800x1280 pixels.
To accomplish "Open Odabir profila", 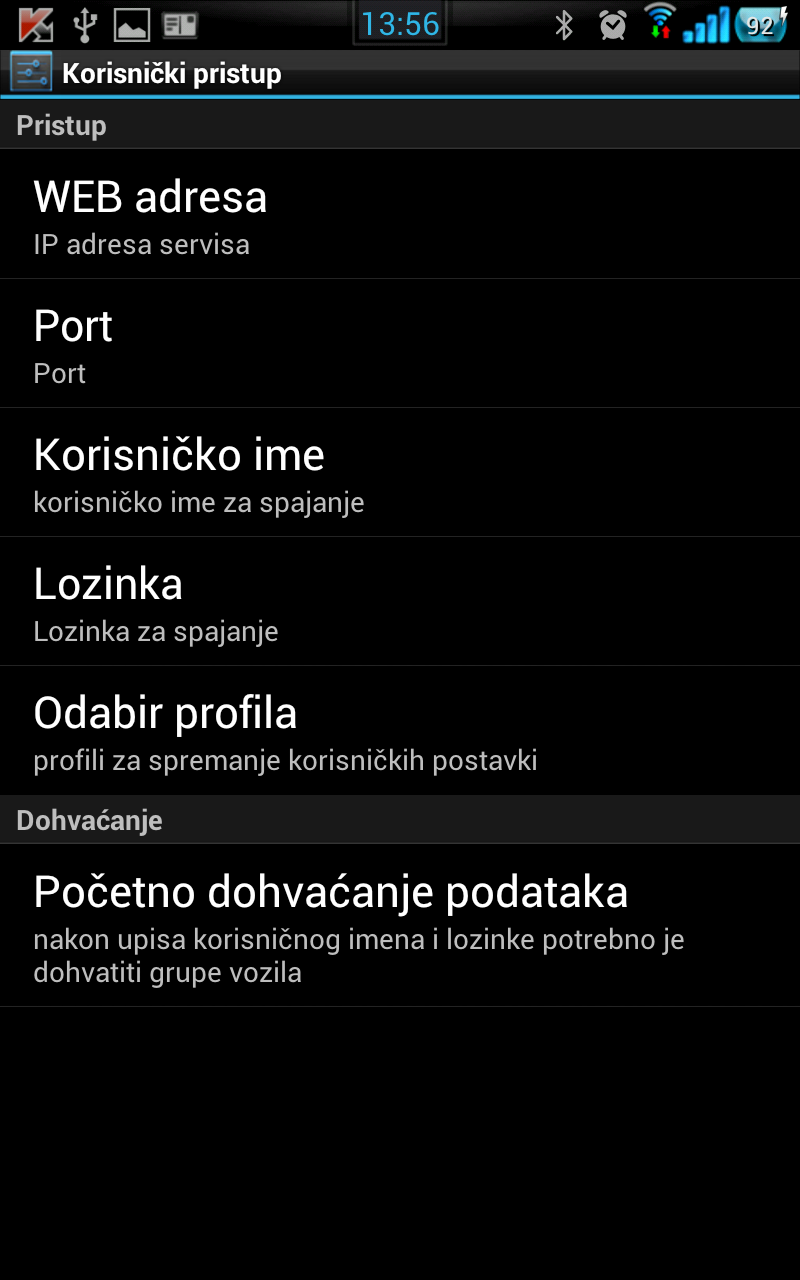I will tap(400, 730).
